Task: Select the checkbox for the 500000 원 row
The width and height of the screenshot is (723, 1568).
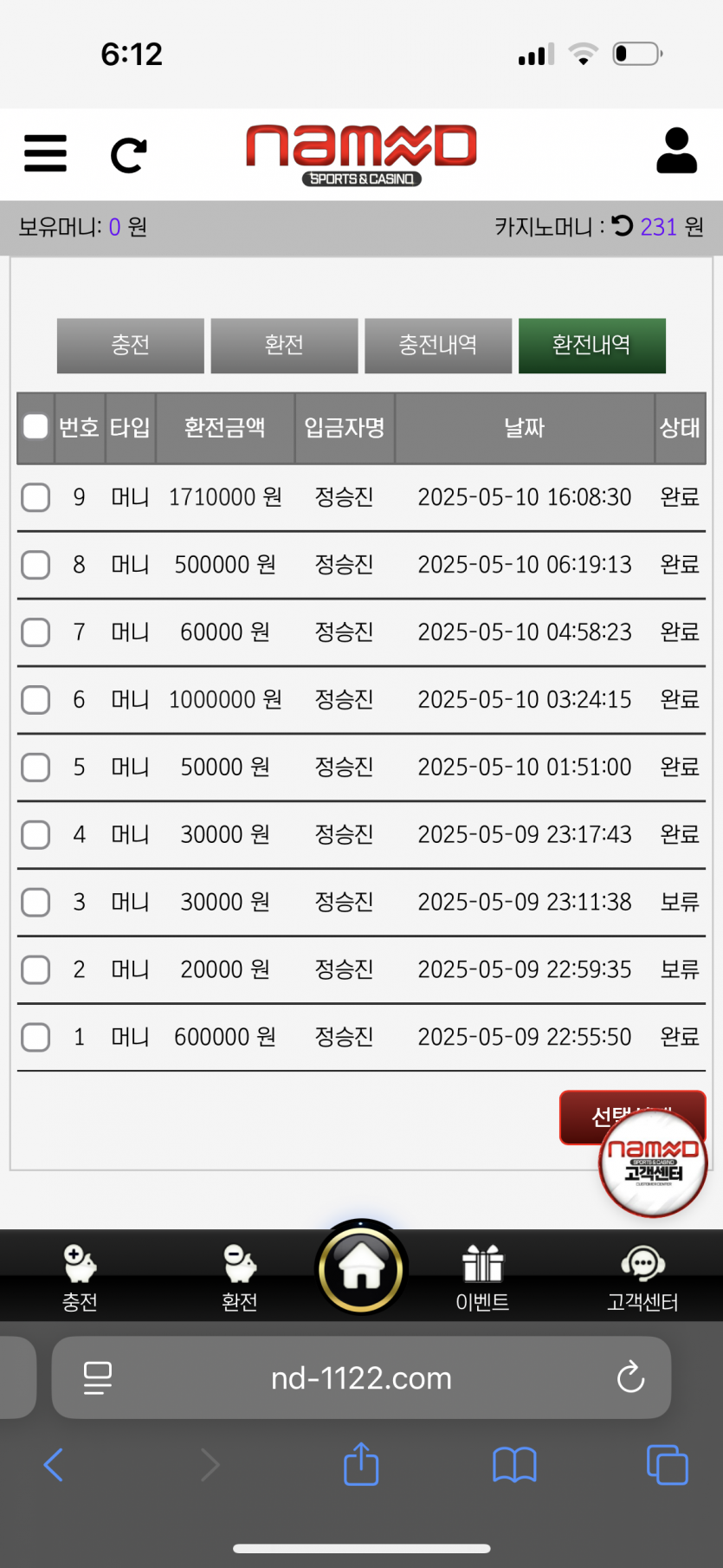Action: point(36,565)
